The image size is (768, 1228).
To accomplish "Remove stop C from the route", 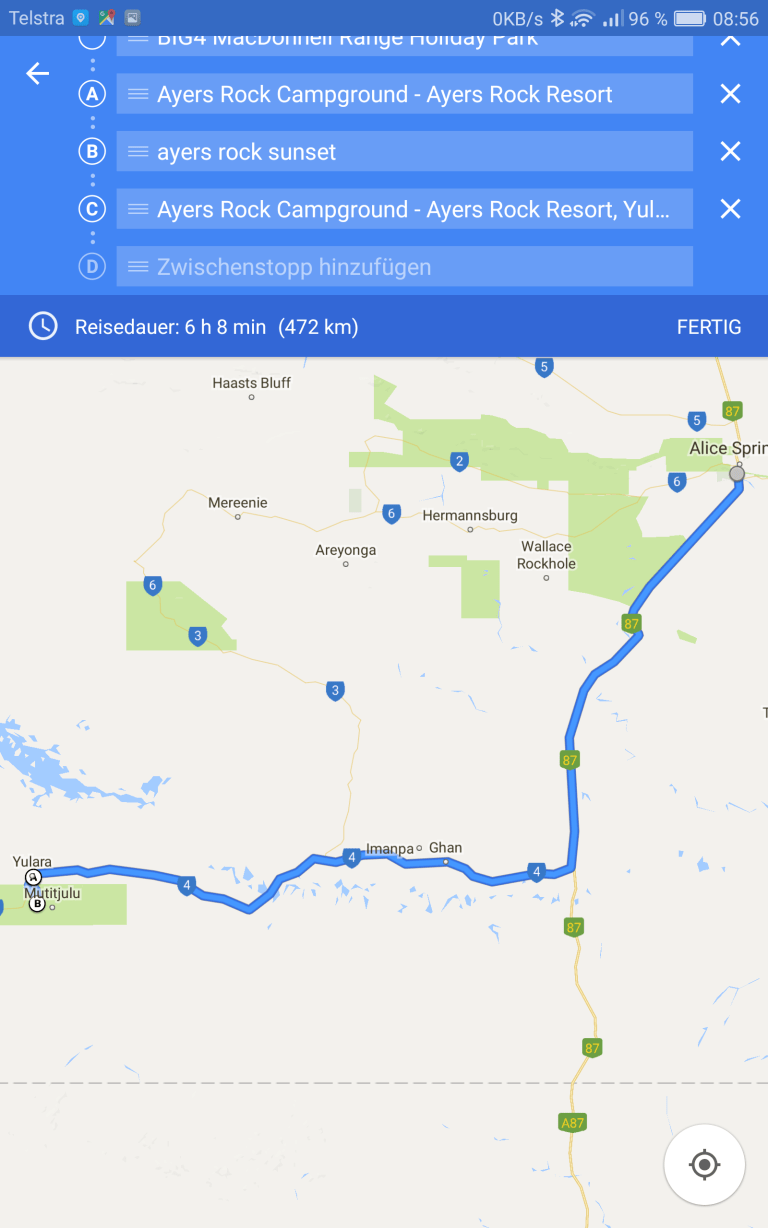I will point(731,209).
